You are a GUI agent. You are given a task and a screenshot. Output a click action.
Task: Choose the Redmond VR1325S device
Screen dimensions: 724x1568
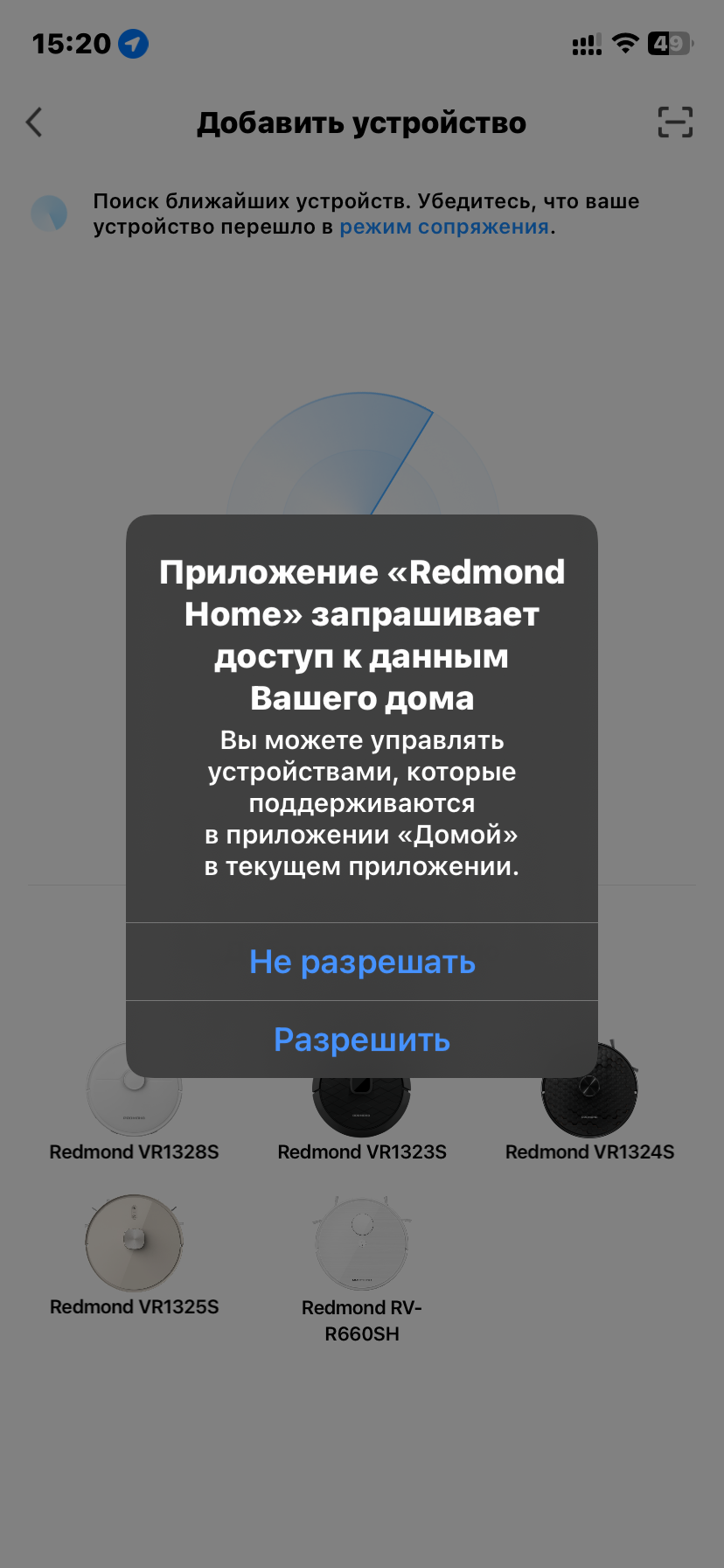tap(134, 1256)
